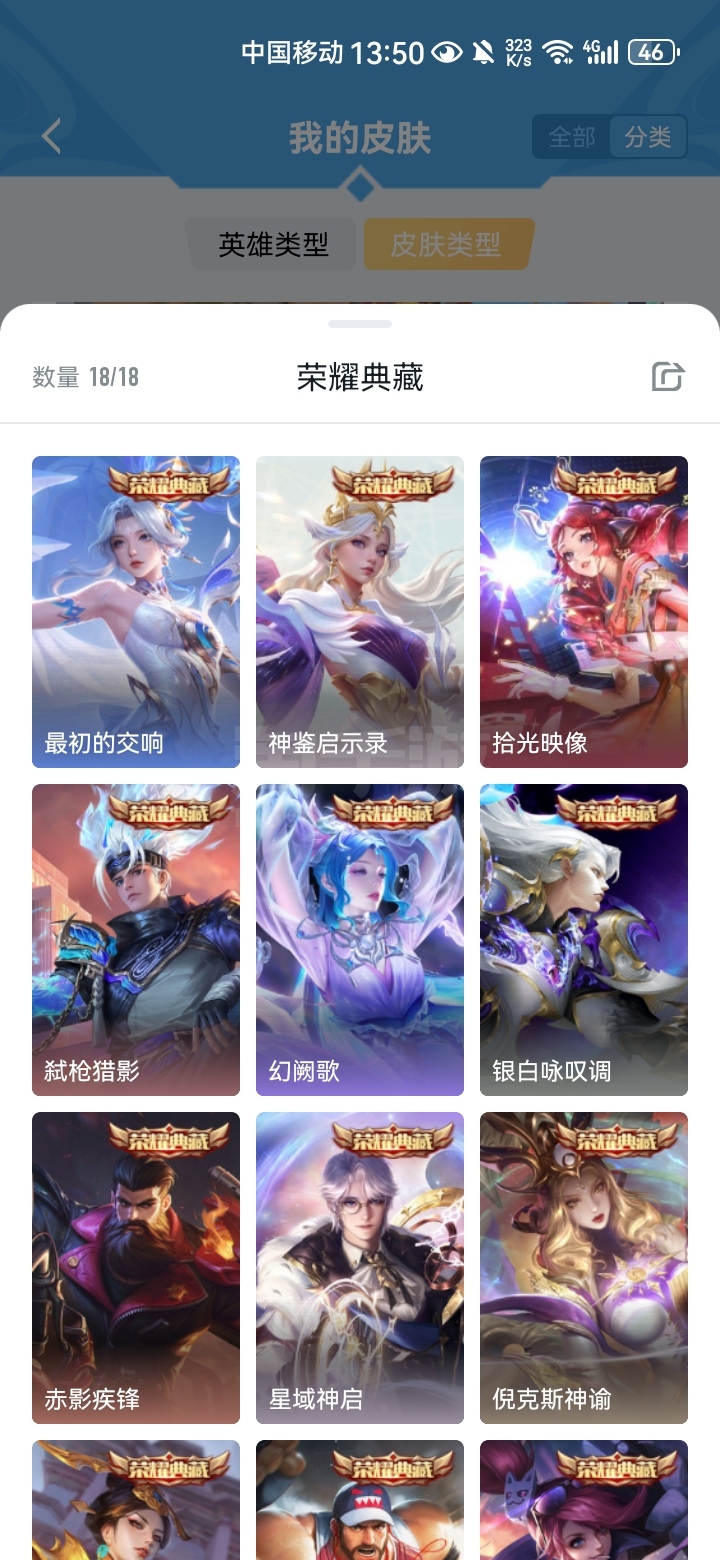Screen dimensions: 720x1560
Task: Tap the bottom sheet drag handle
Action: point(360,324)
